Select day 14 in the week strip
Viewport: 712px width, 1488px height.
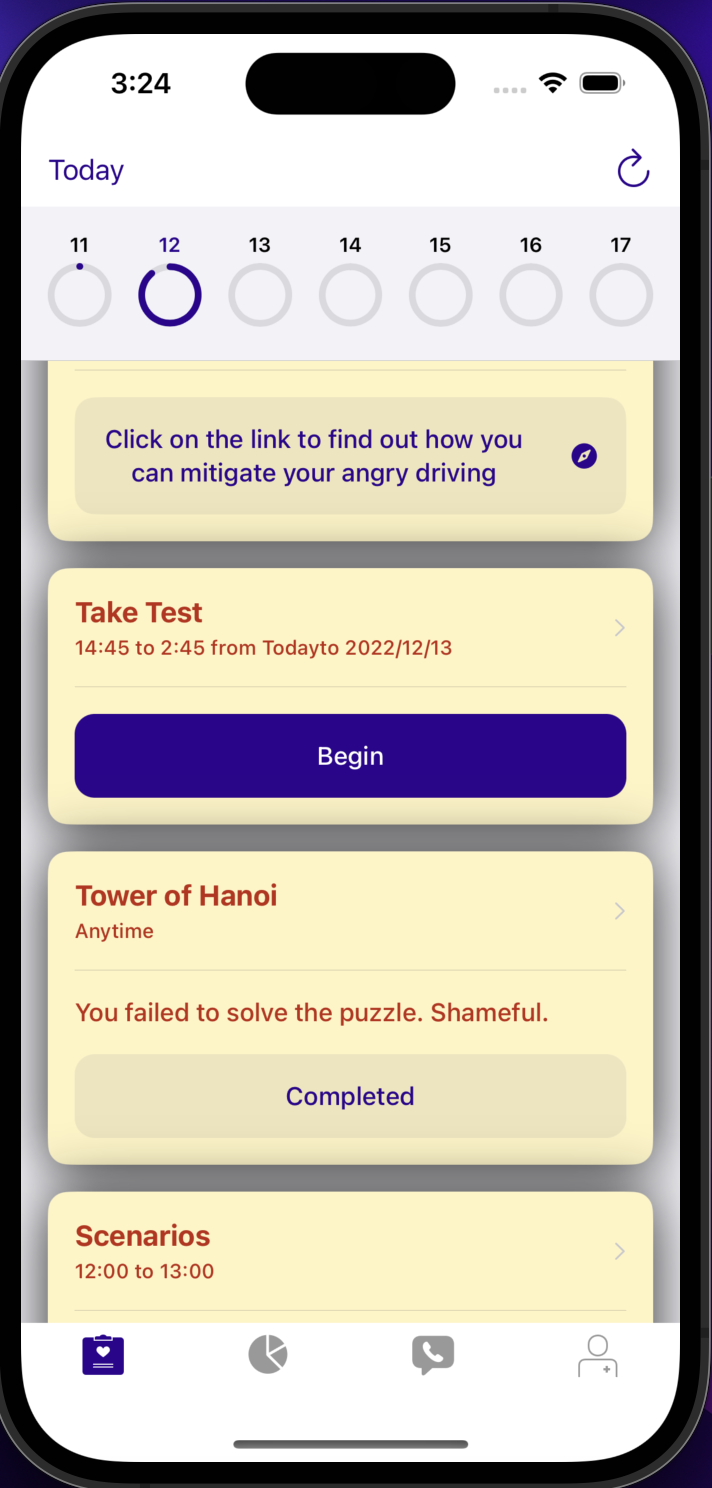[350, 295]
